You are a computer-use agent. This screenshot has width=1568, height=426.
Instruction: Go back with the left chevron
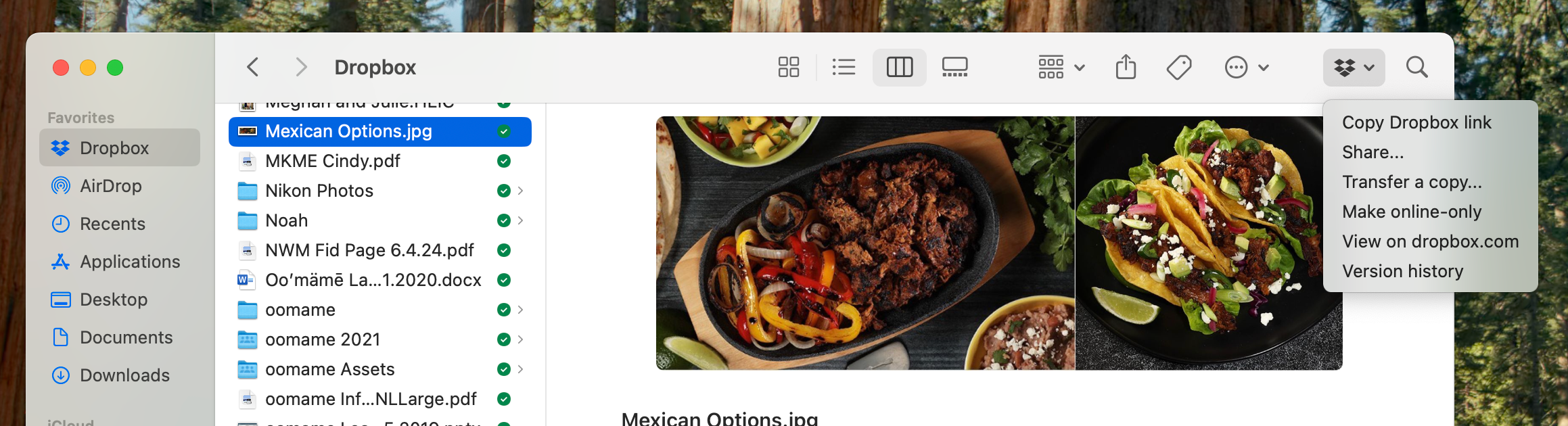253,67
